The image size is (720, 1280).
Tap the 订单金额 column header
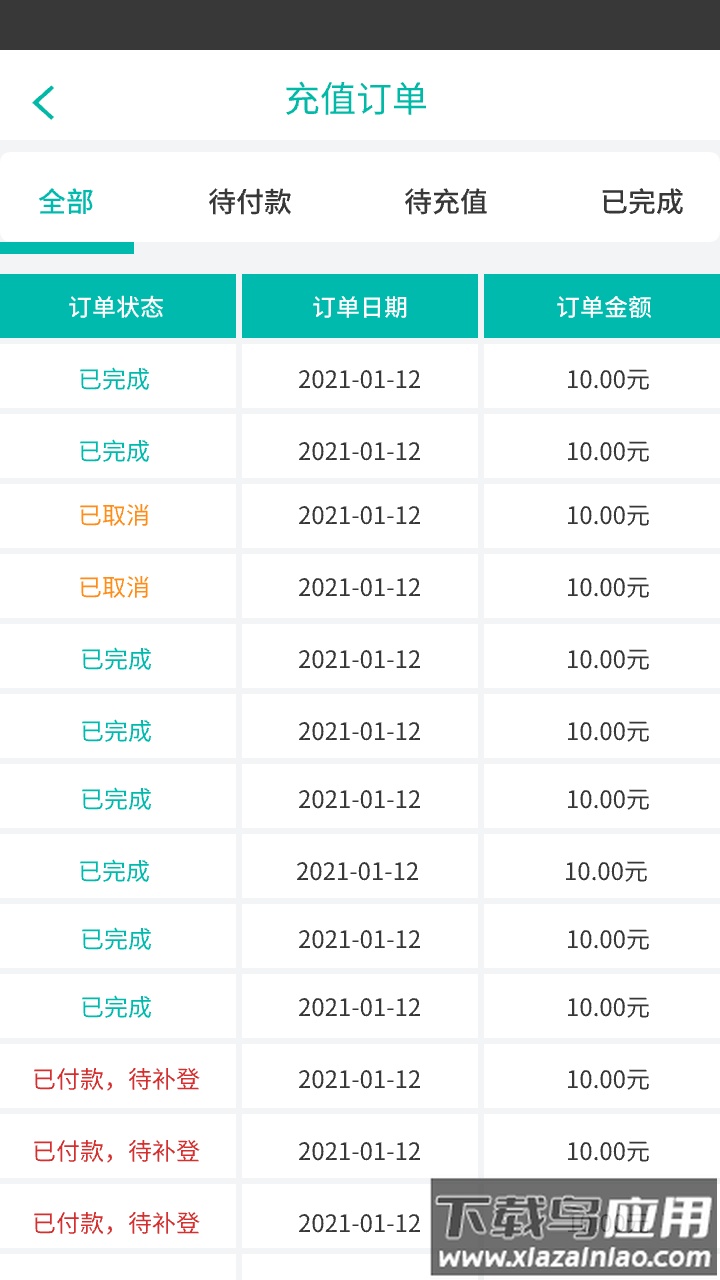[601, 306]
